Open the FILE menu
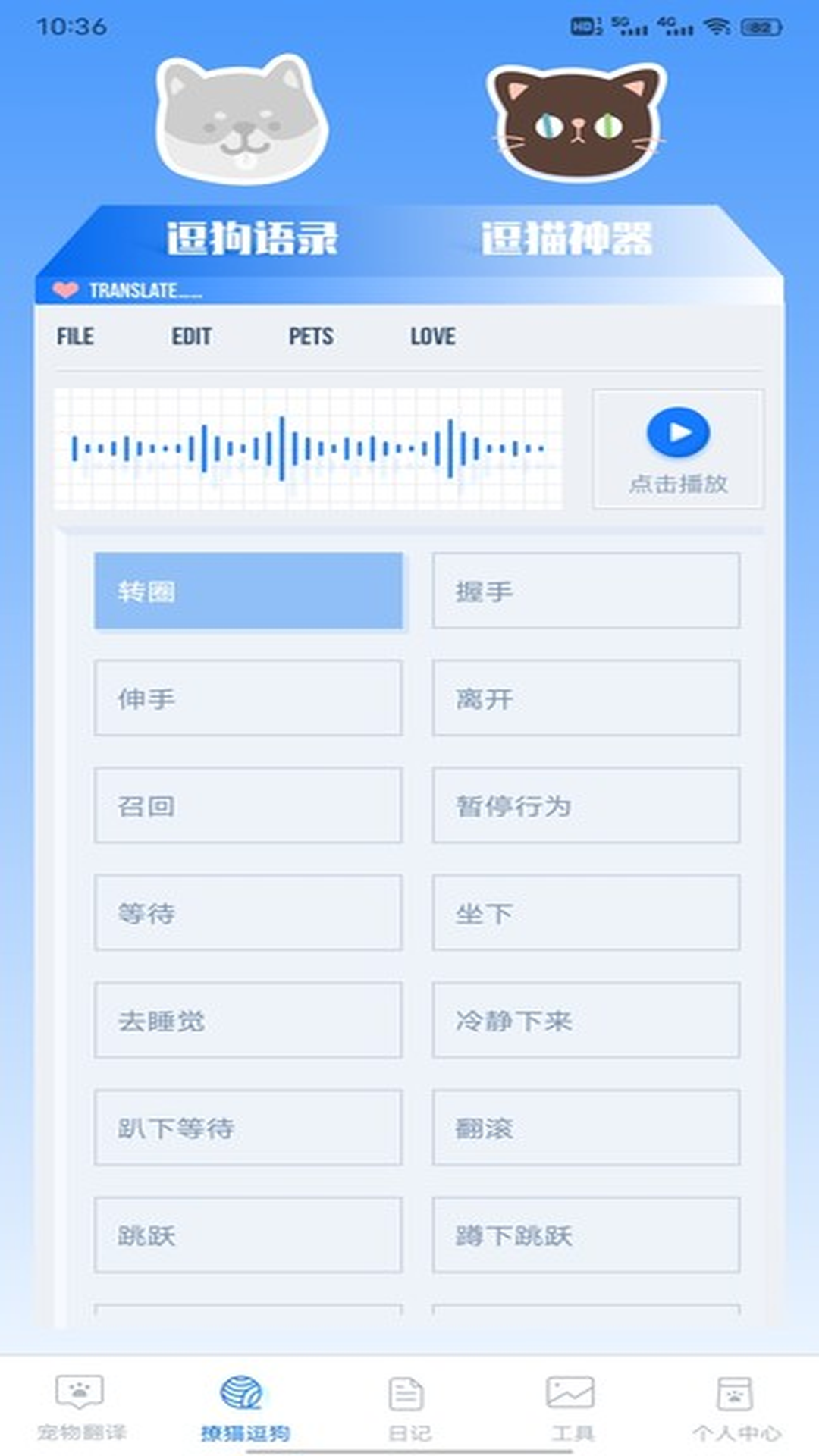 (x=74, y=336)
